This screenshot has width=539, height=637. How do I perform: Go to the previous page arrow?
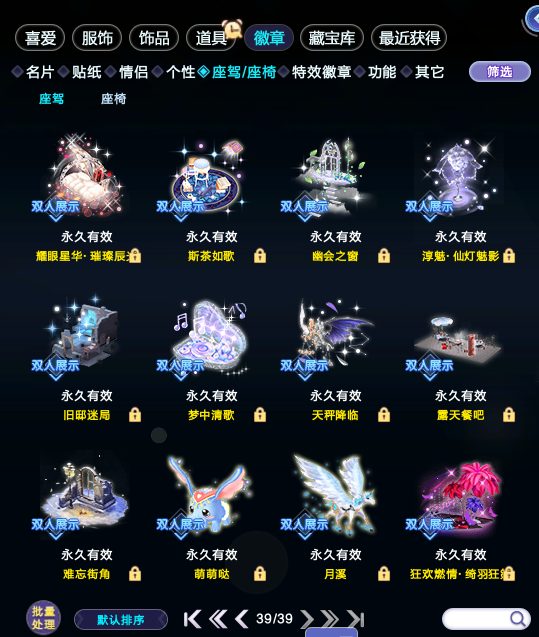(242, 619)
